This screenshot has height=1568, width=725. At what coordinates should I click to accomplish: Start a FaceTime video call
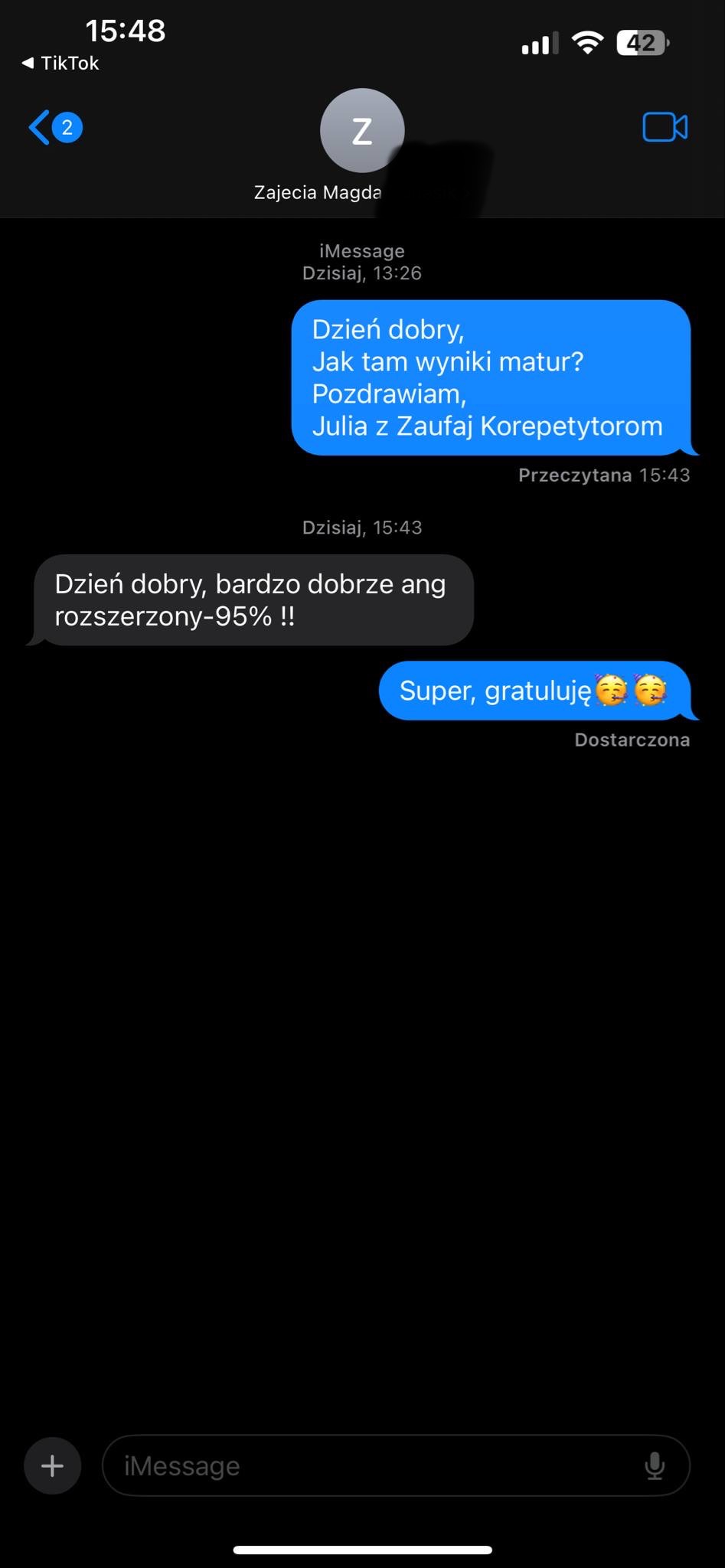click(x=665, y=127)
